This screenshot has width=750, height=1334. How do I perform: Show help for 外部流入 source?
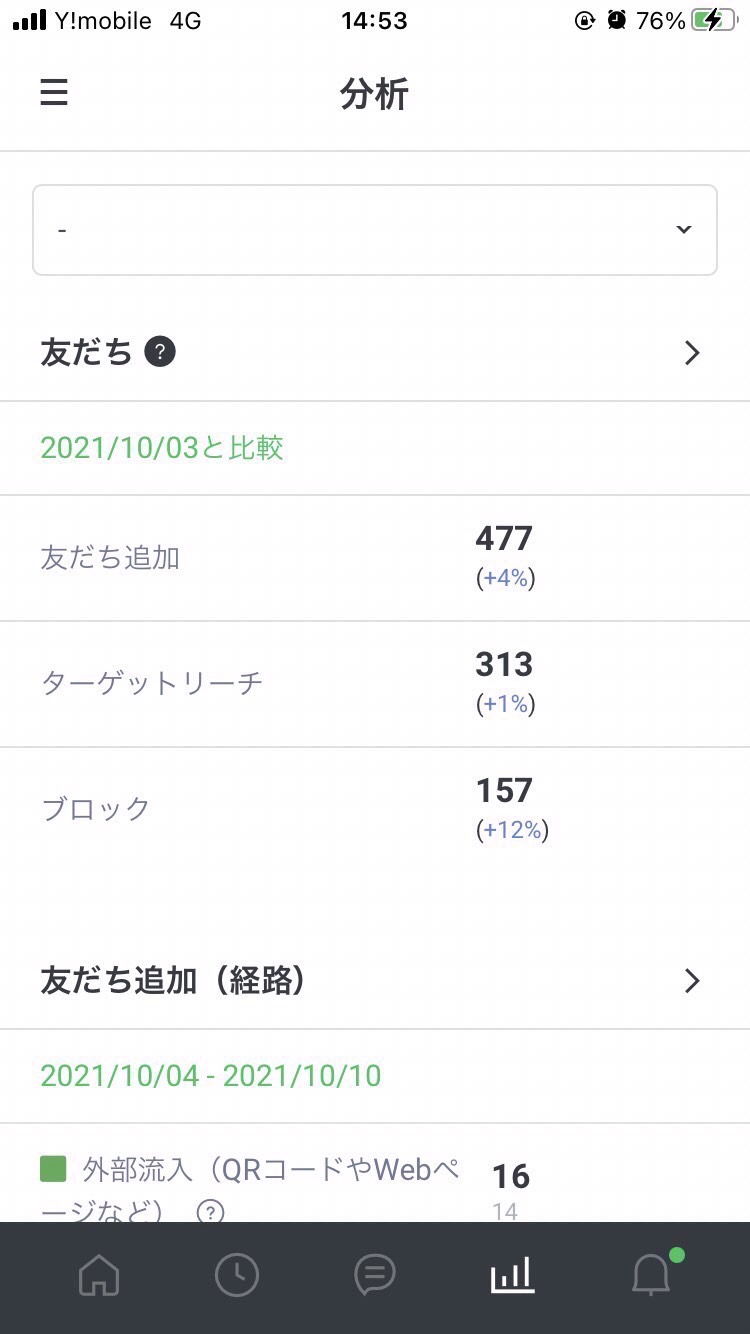pos(210,1212)
